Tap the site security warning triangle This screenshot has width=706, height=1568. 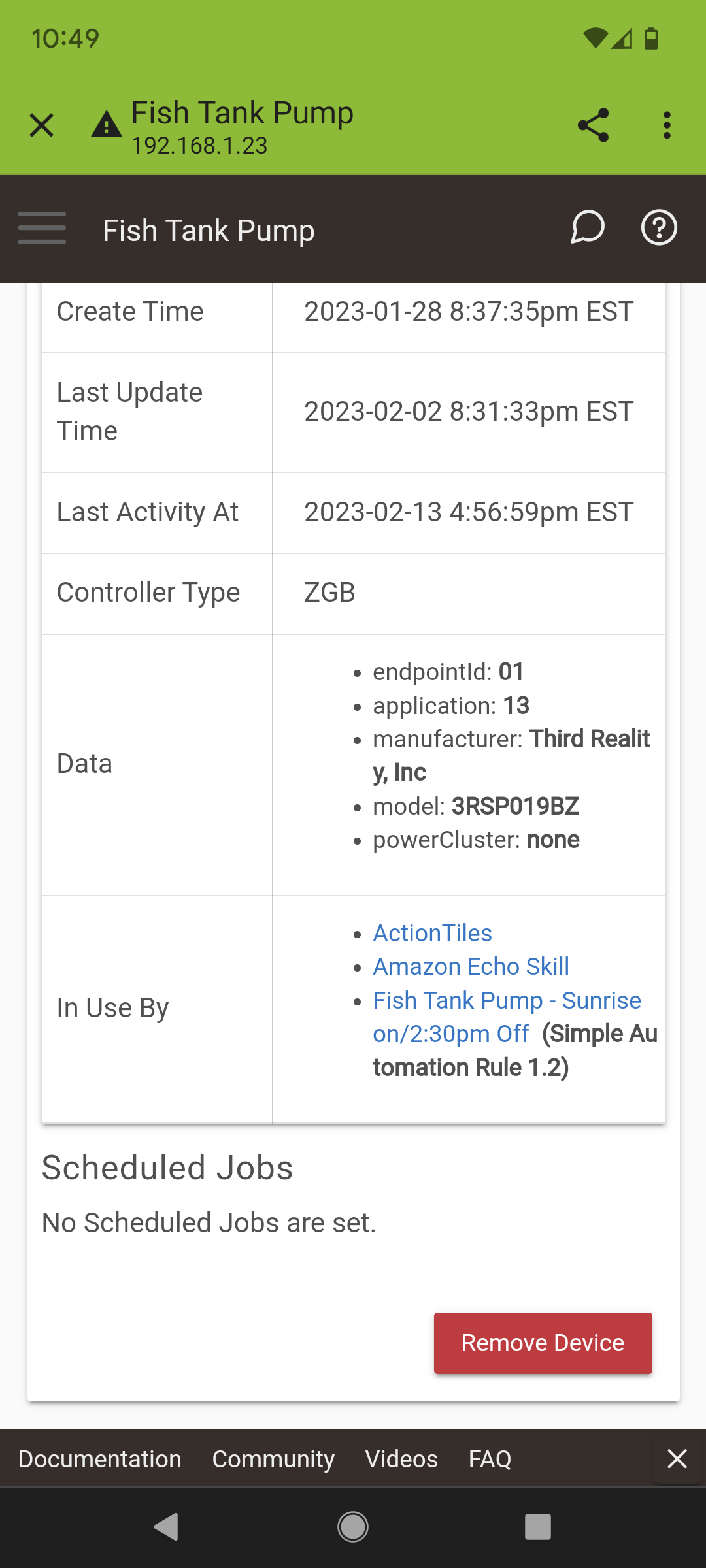point(107,123)
